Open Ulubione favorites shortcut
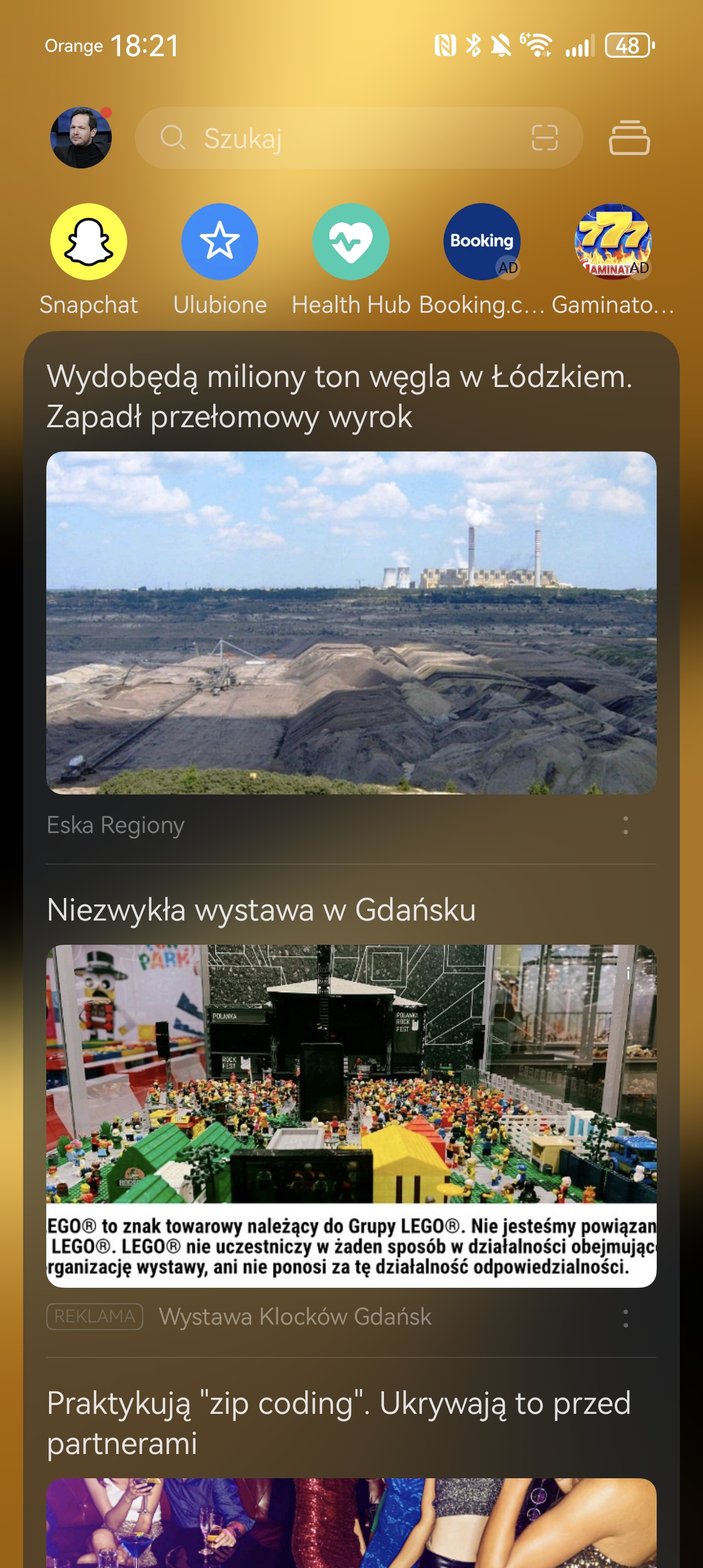The height and width of the screenshot is (1568, 703). point(219,242)
